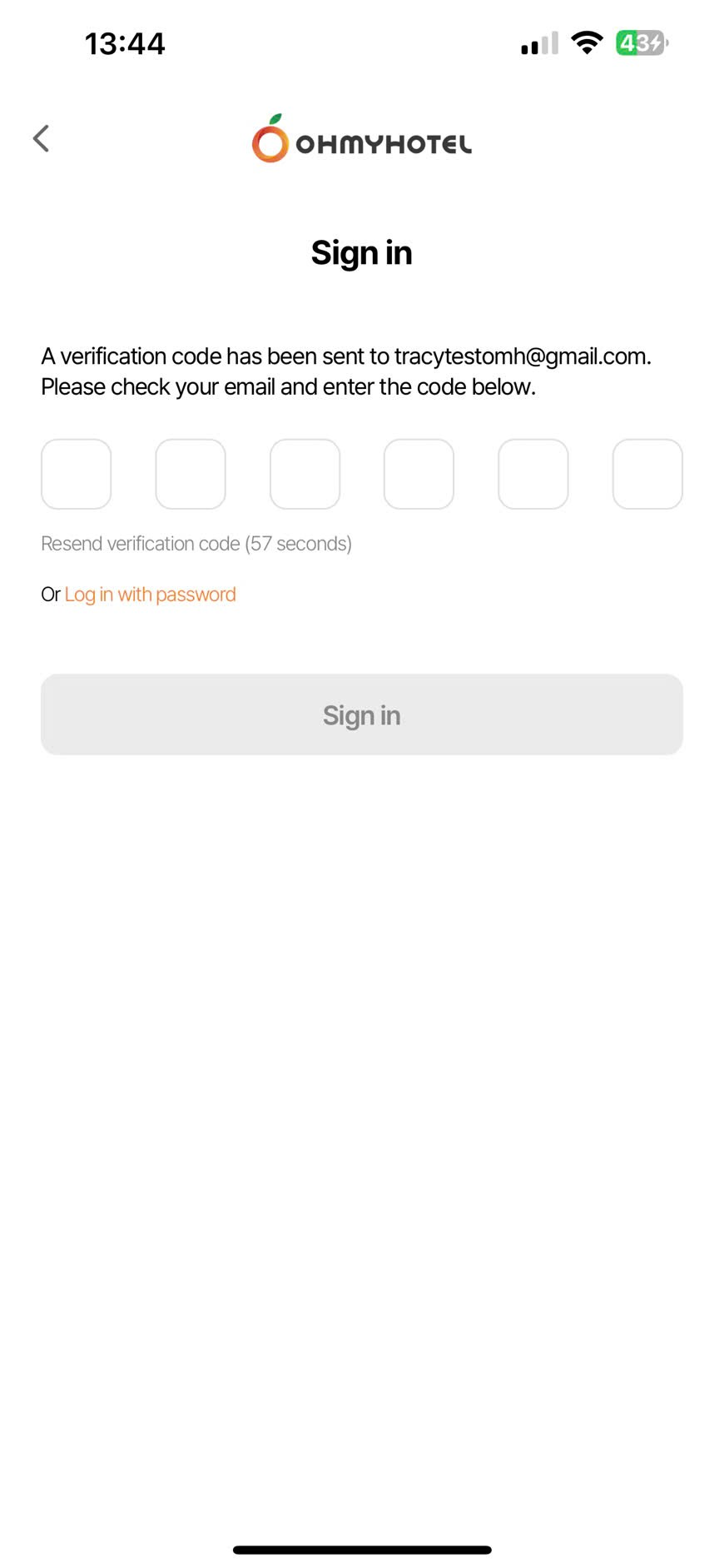Select the fifth verification code box

point(533,474)
